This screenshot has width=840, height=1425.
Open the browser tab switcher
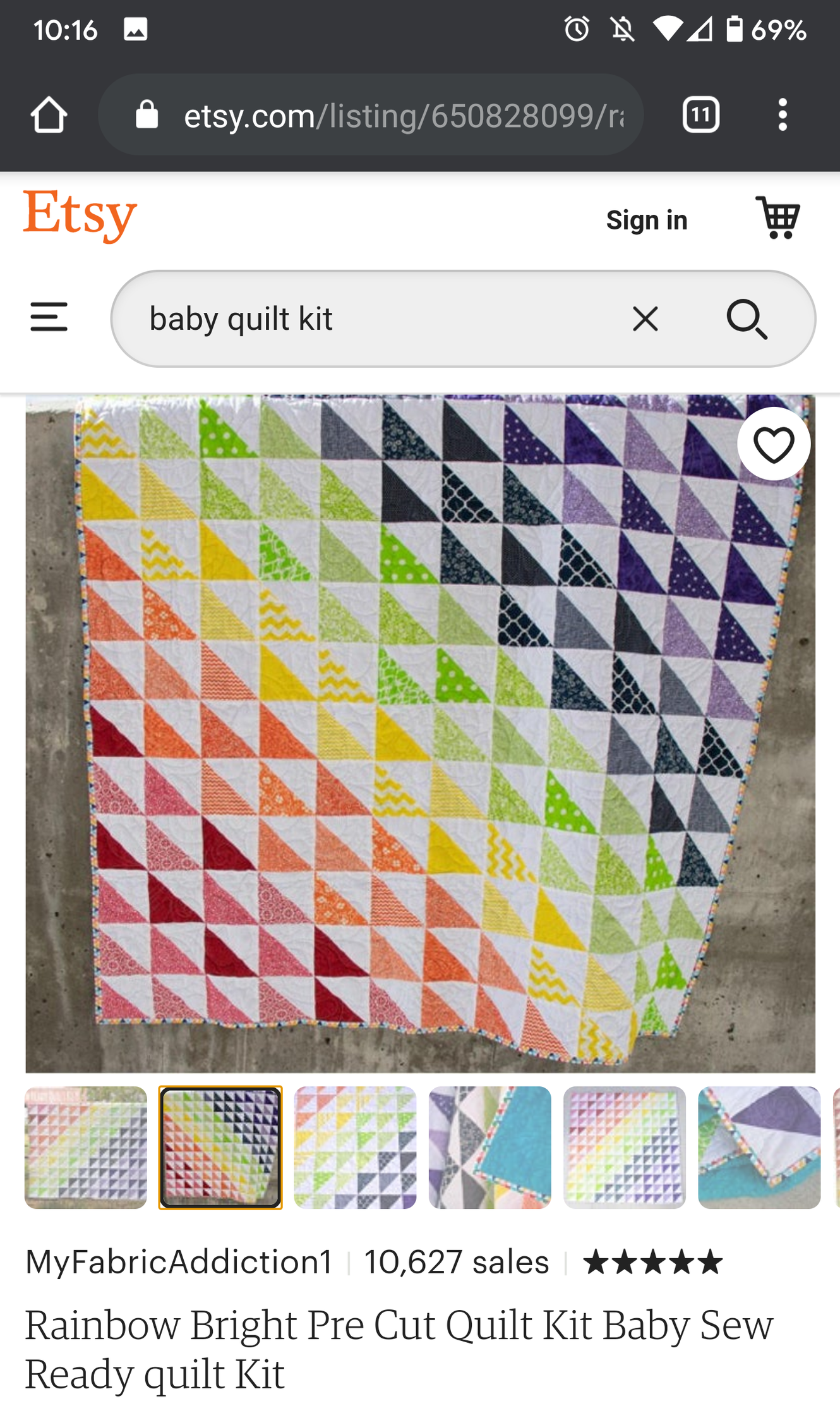click(x=700, y=115)
